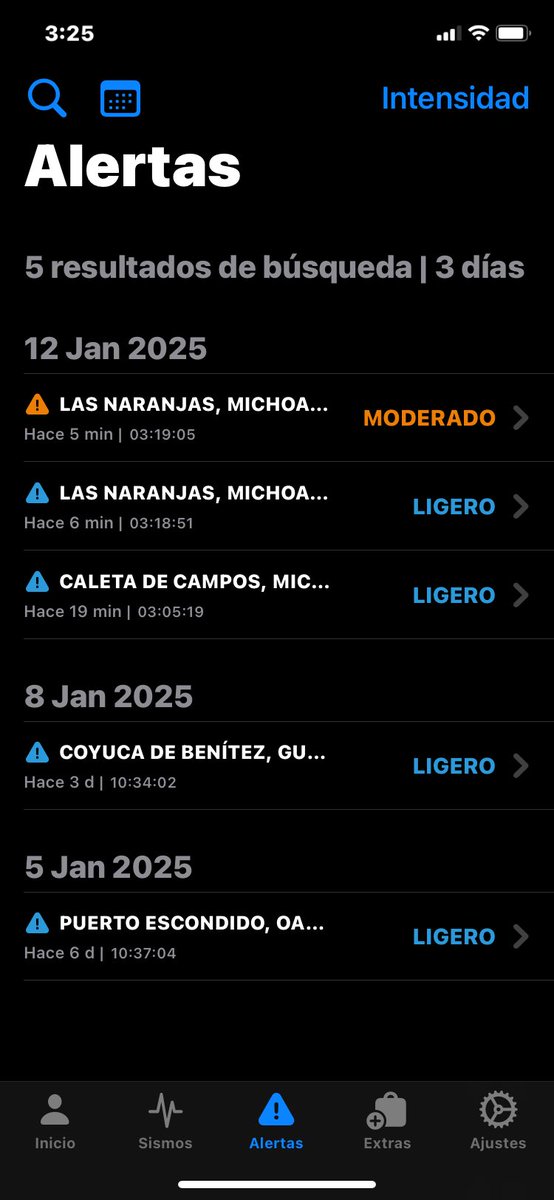Open the calendar date filter

(x=120, y=98)
